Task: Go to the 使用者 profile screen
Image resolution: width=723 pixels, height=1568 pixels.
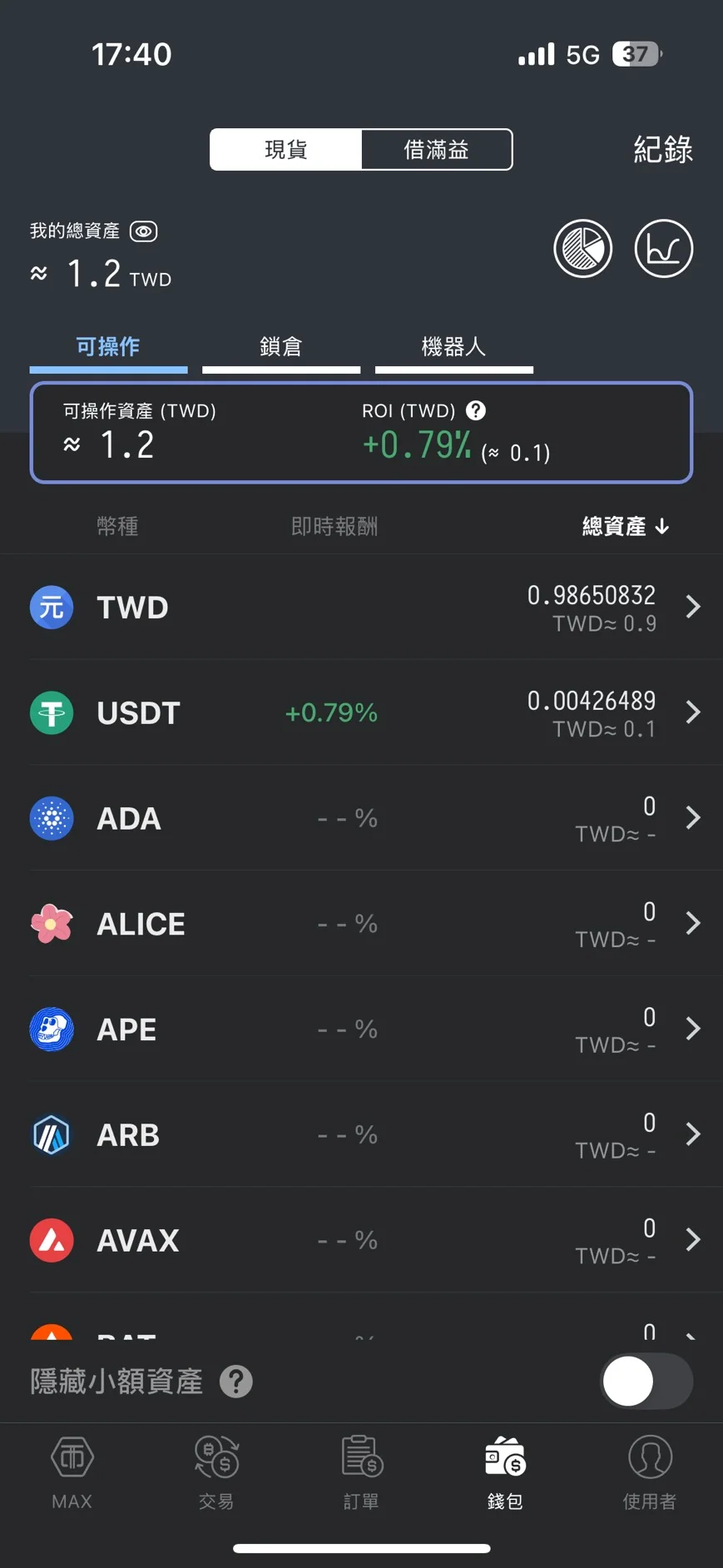Action: click(649, 1469)
